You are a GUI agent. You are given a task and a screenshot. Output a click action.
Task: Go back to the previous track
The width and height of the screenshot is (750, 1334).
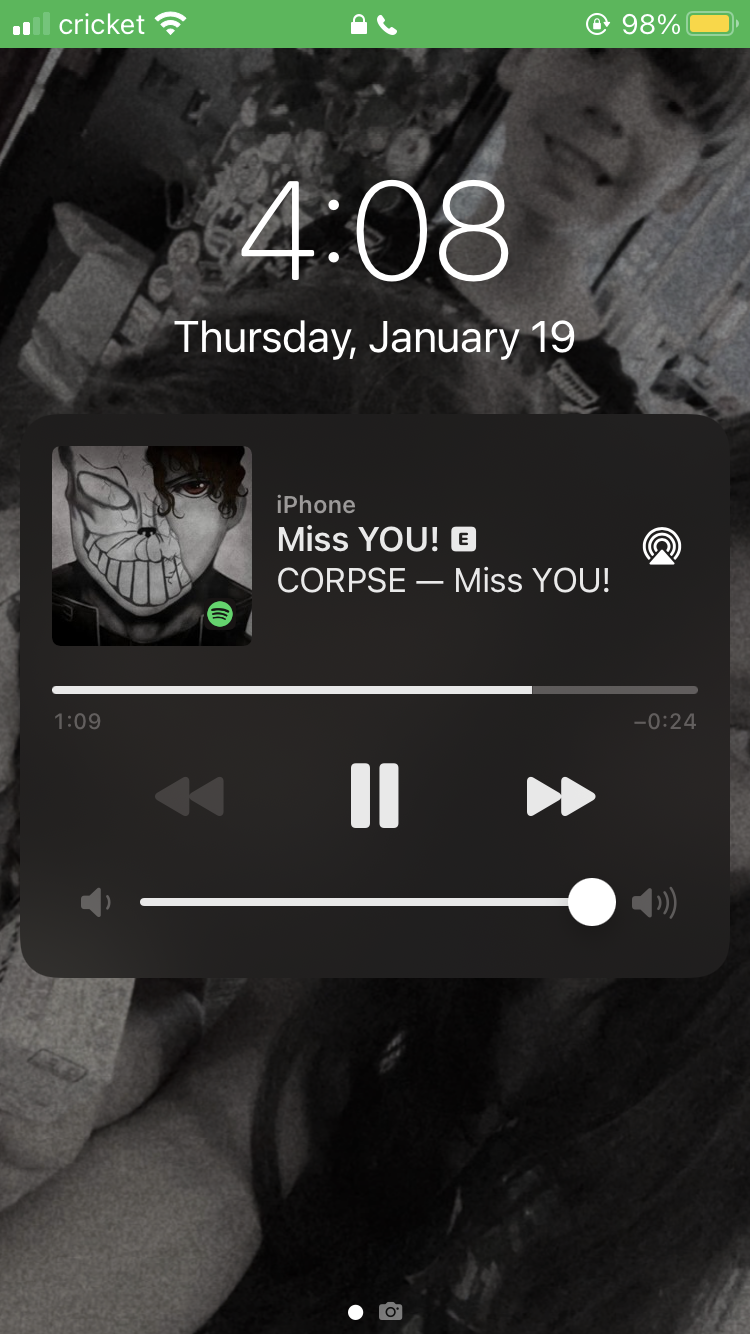(x=190, y=796)
